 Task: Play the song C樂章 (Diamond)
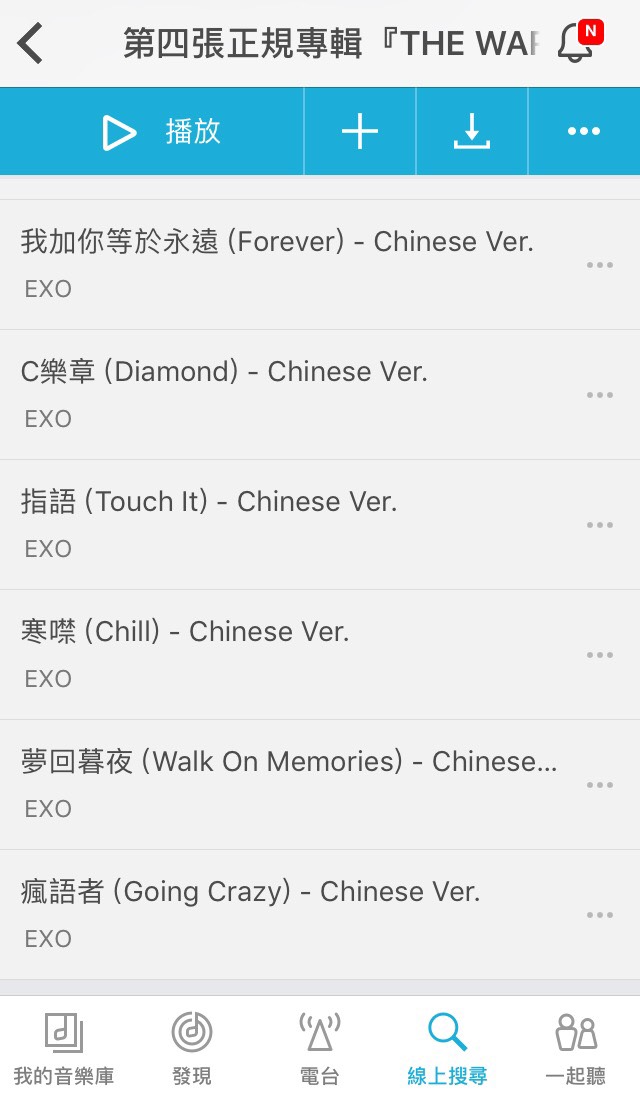[224, 393]
